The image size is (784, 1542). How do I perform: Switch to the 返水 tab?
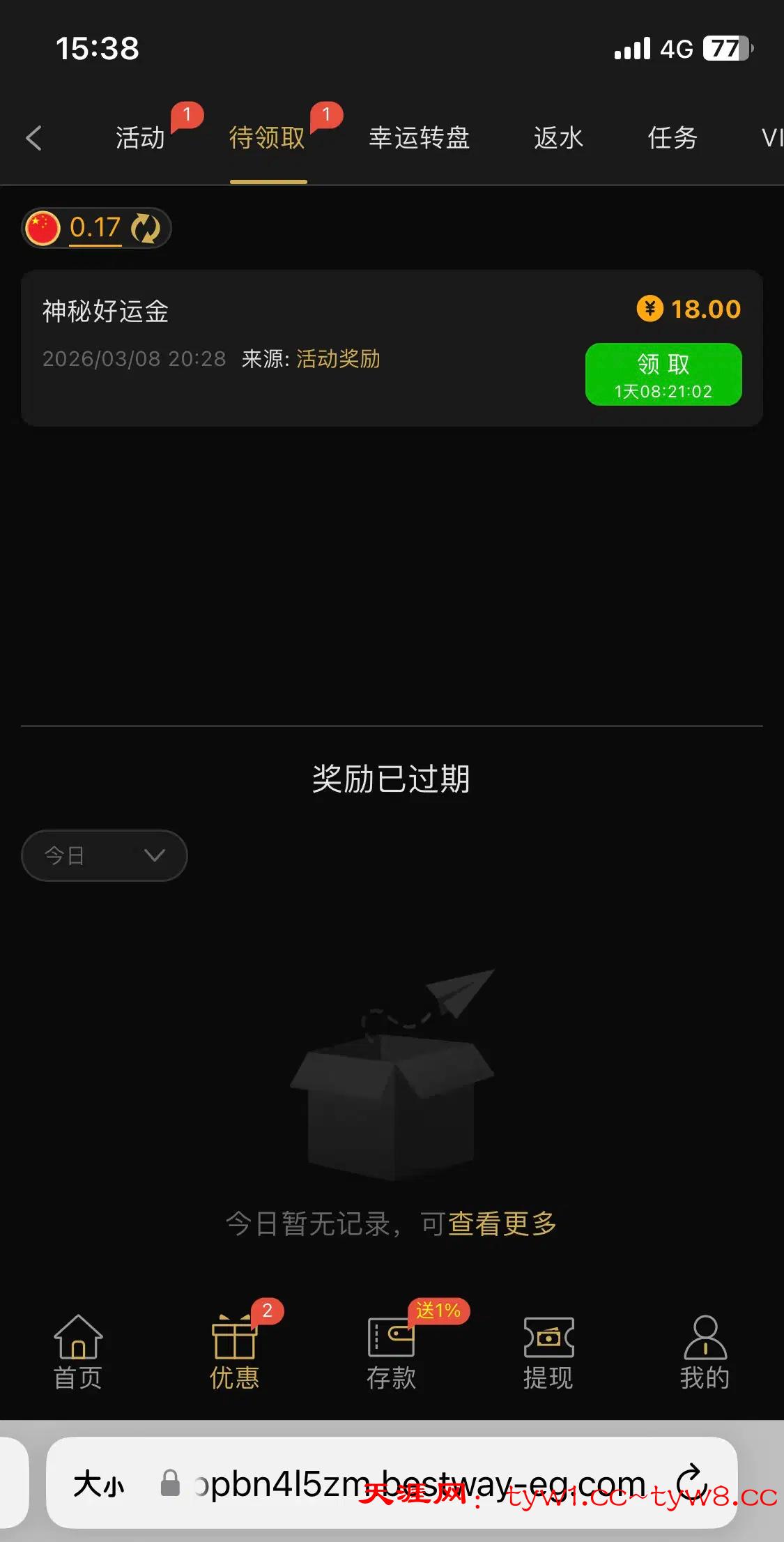[x=558, y=138]
